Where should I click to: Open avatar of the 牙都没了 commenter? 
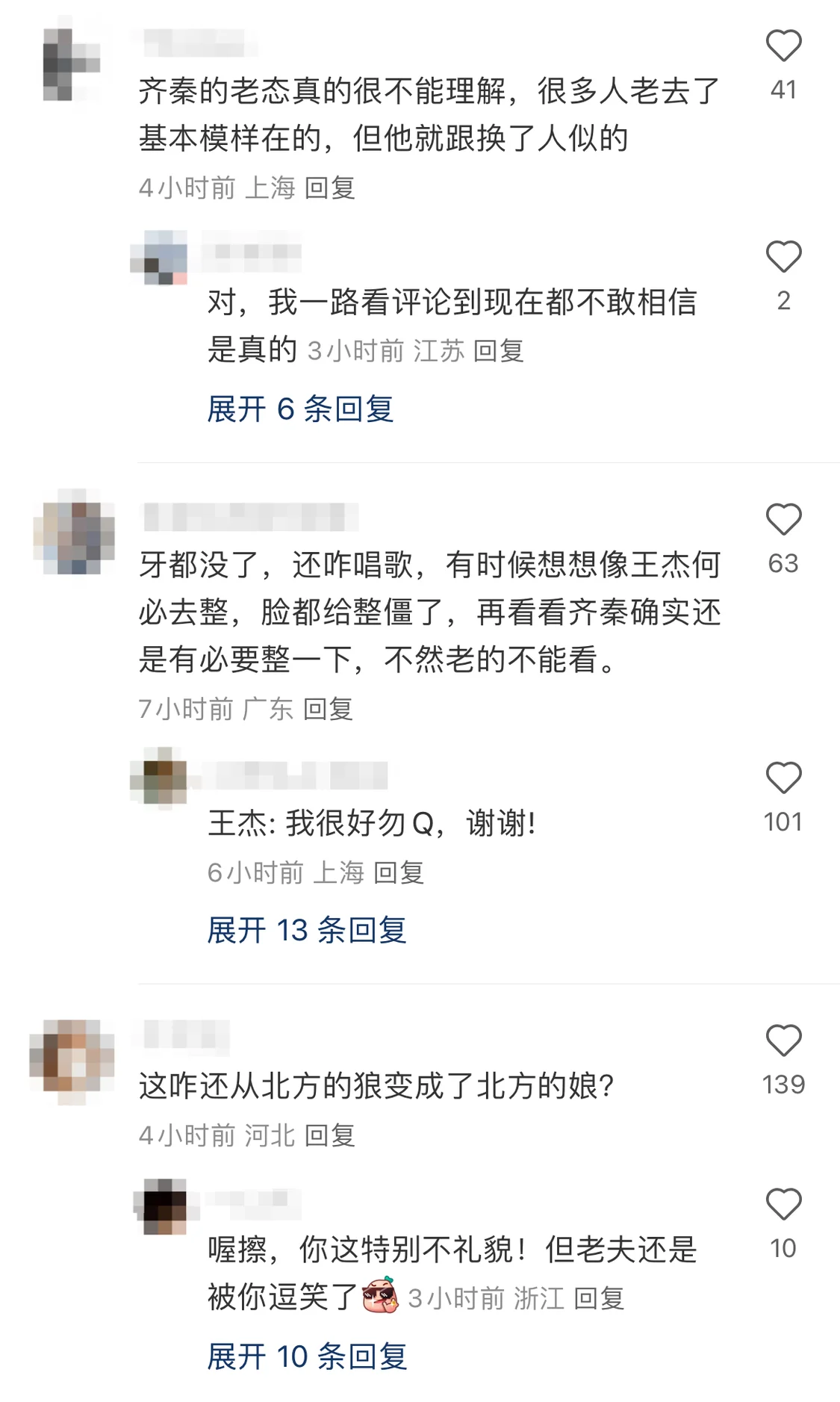[73, 532]
